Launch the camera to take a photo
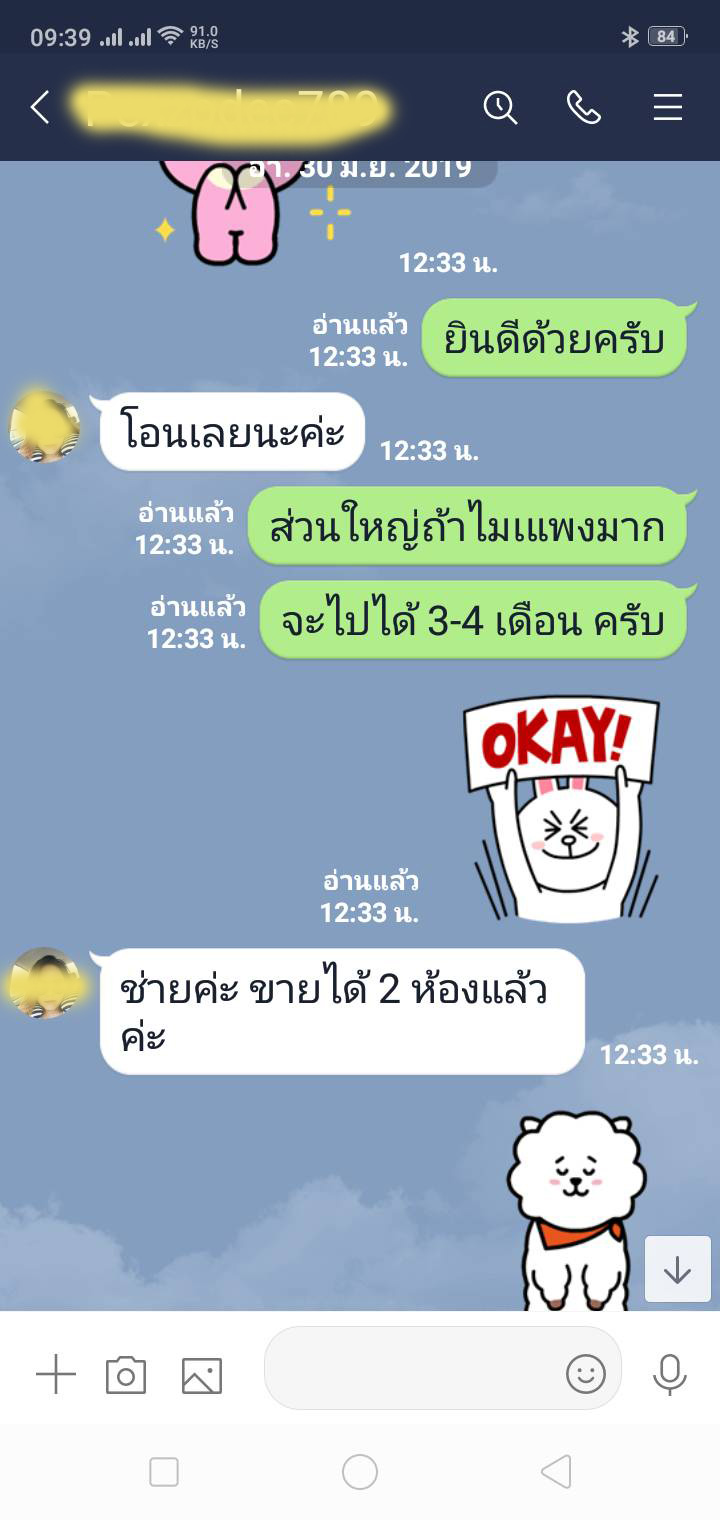Screen dimensions: 720x1520 click(x=126, y=1375)
